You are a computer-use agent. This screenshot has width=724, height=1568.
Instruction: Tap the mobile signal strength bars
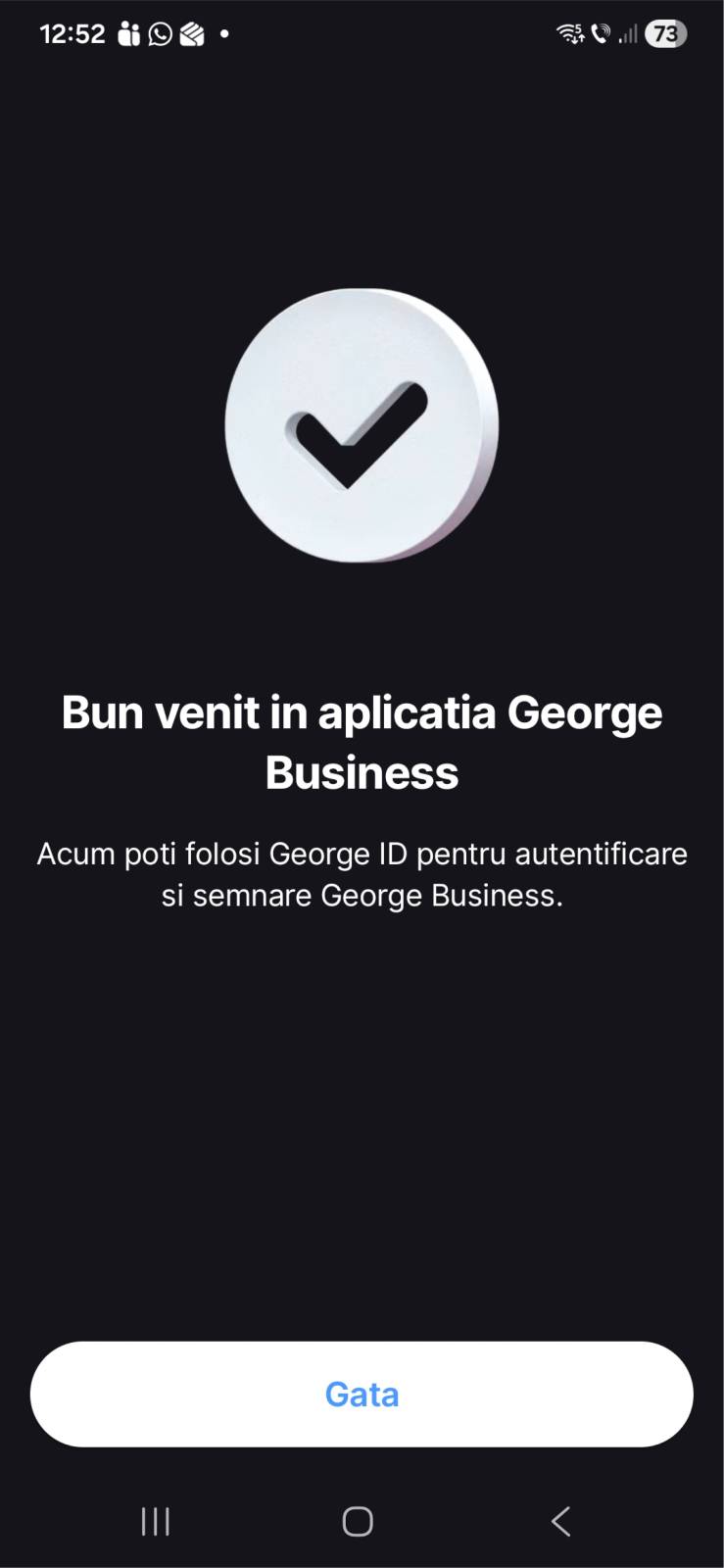click(628, 35)
